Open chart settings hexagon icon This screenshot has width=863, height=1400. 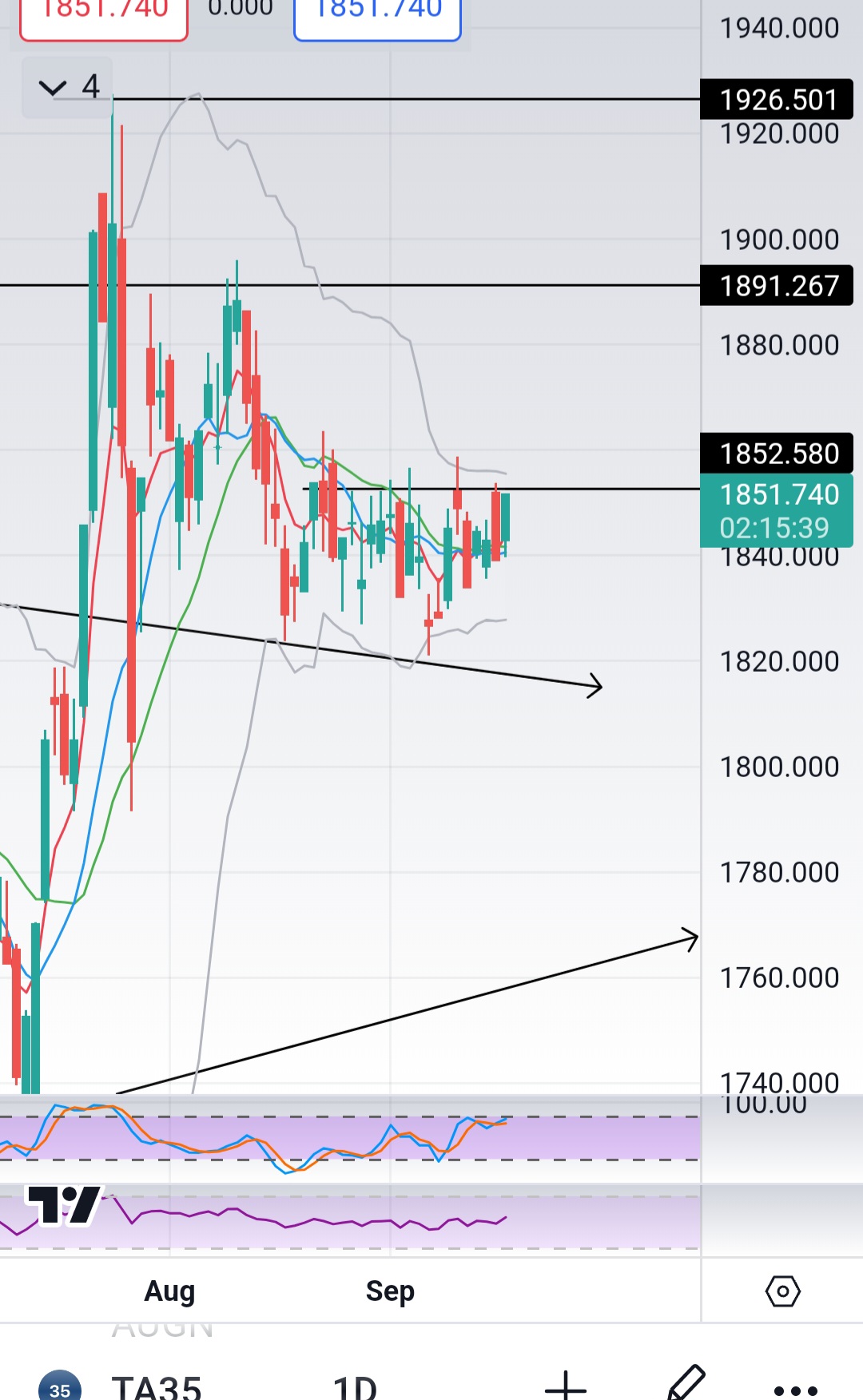(x=782, y=1291)
